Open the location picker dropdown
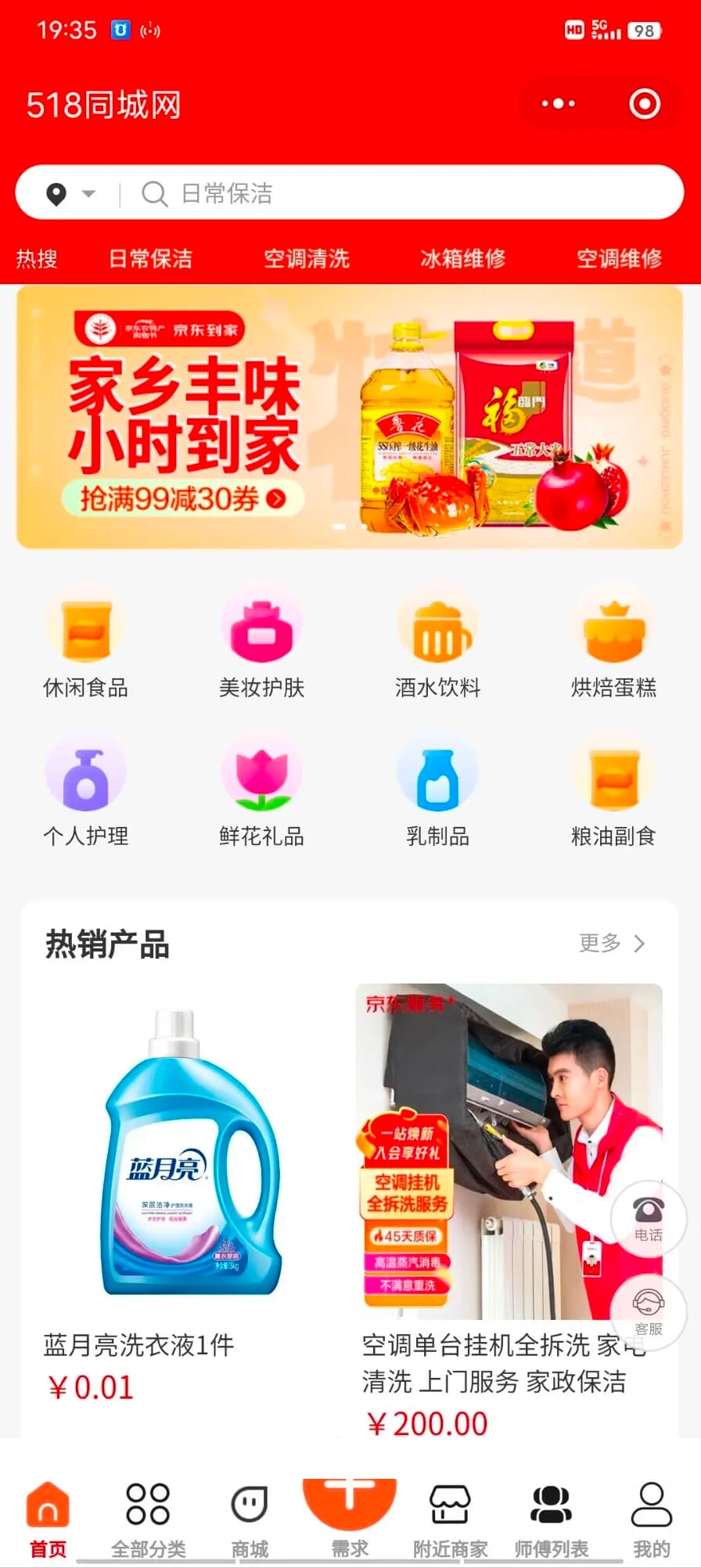 click(70, 193)
